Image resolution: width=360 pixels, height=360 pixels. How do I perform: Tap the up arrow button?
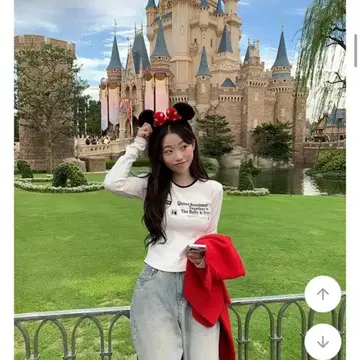(323, 294)
